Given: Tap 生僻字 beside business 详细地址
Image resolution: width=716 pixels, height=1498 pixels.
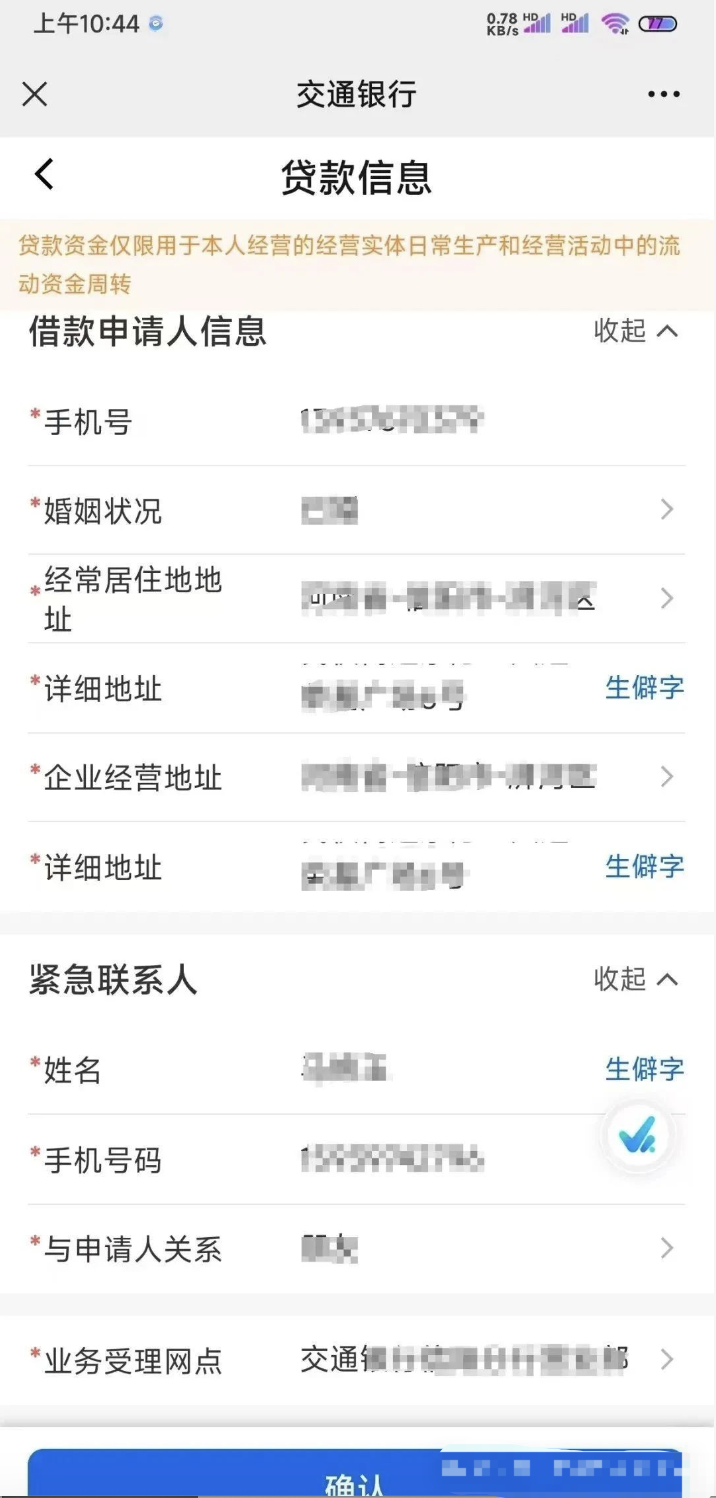Looking at the screenshot, I should tap(644, 867).
